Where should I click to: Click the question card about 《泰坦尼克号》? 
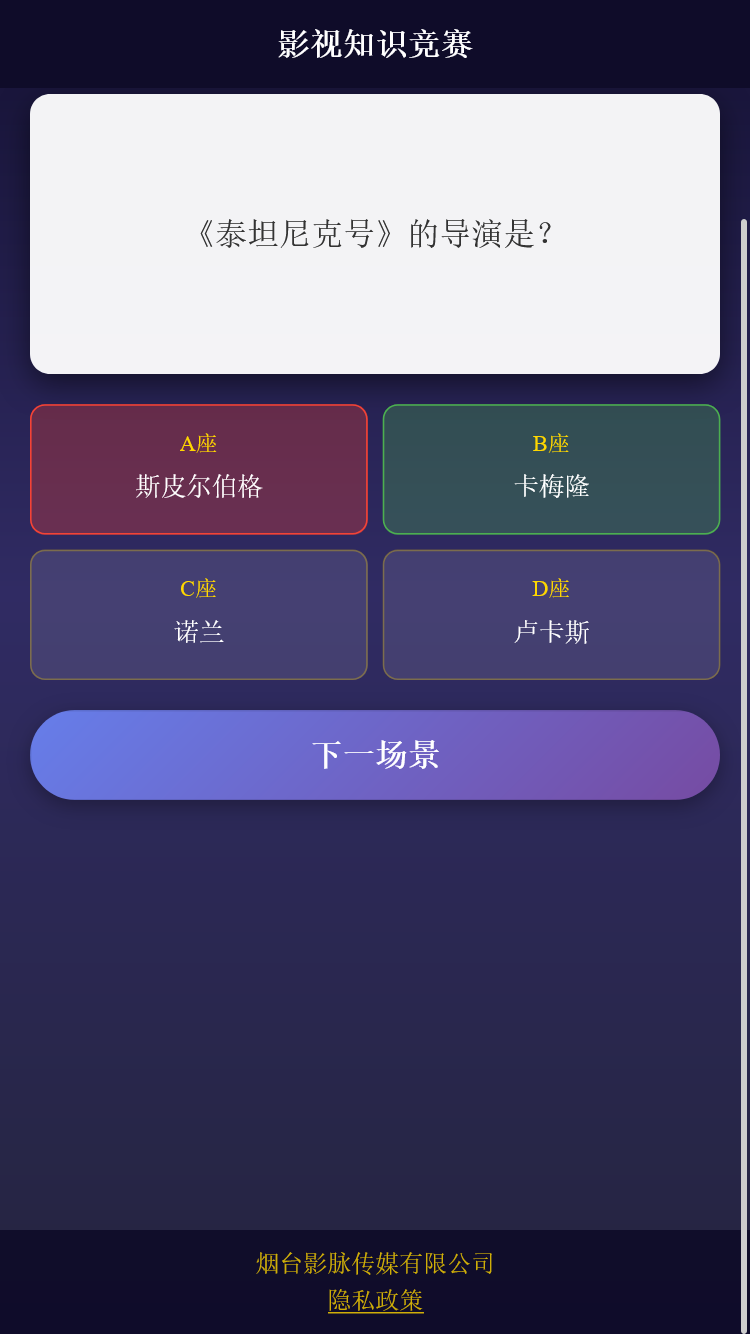click(375, 233)
